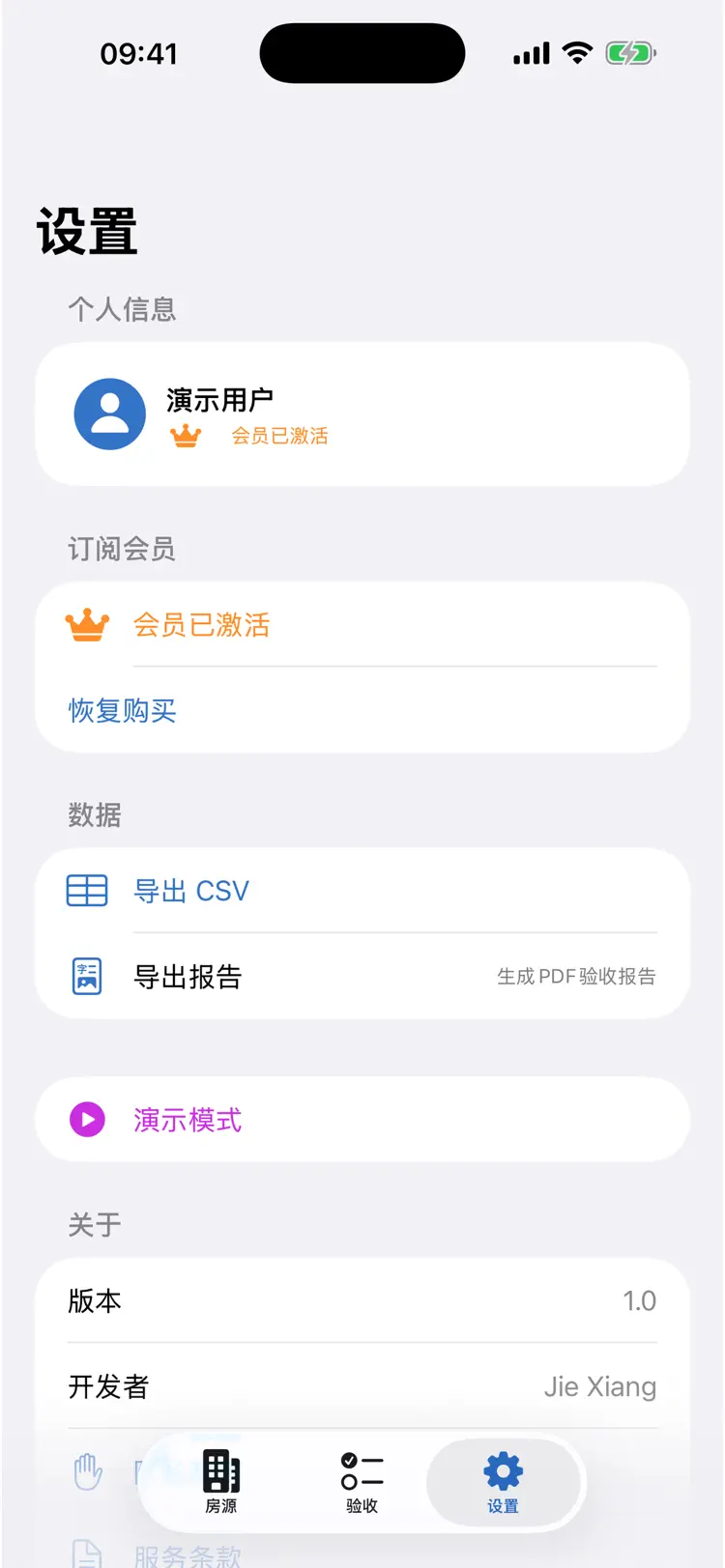The width and height of the screenshot is (725, 1568).
Task: Tap 恢复购买 to restore purchases
Action: 123,711
